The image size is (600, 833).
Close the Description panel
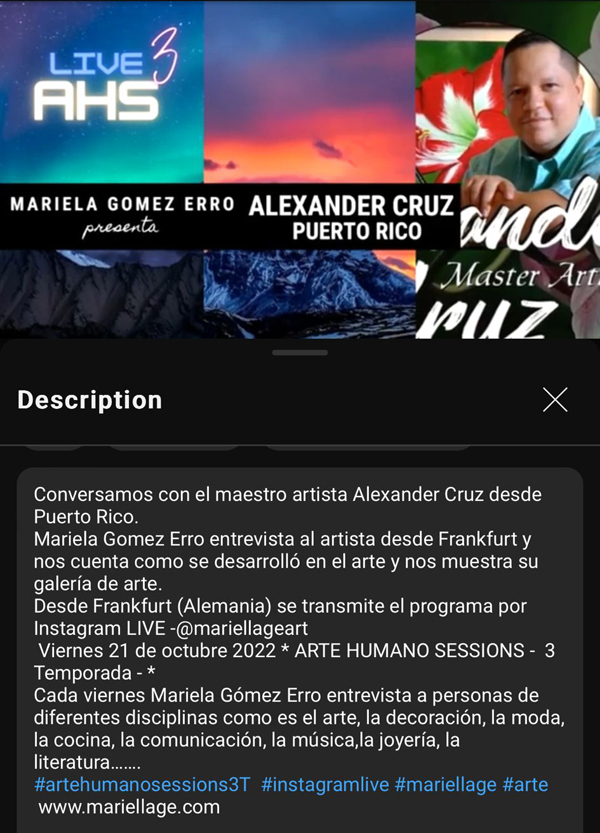pyautogui.click(x=555, y=400)
